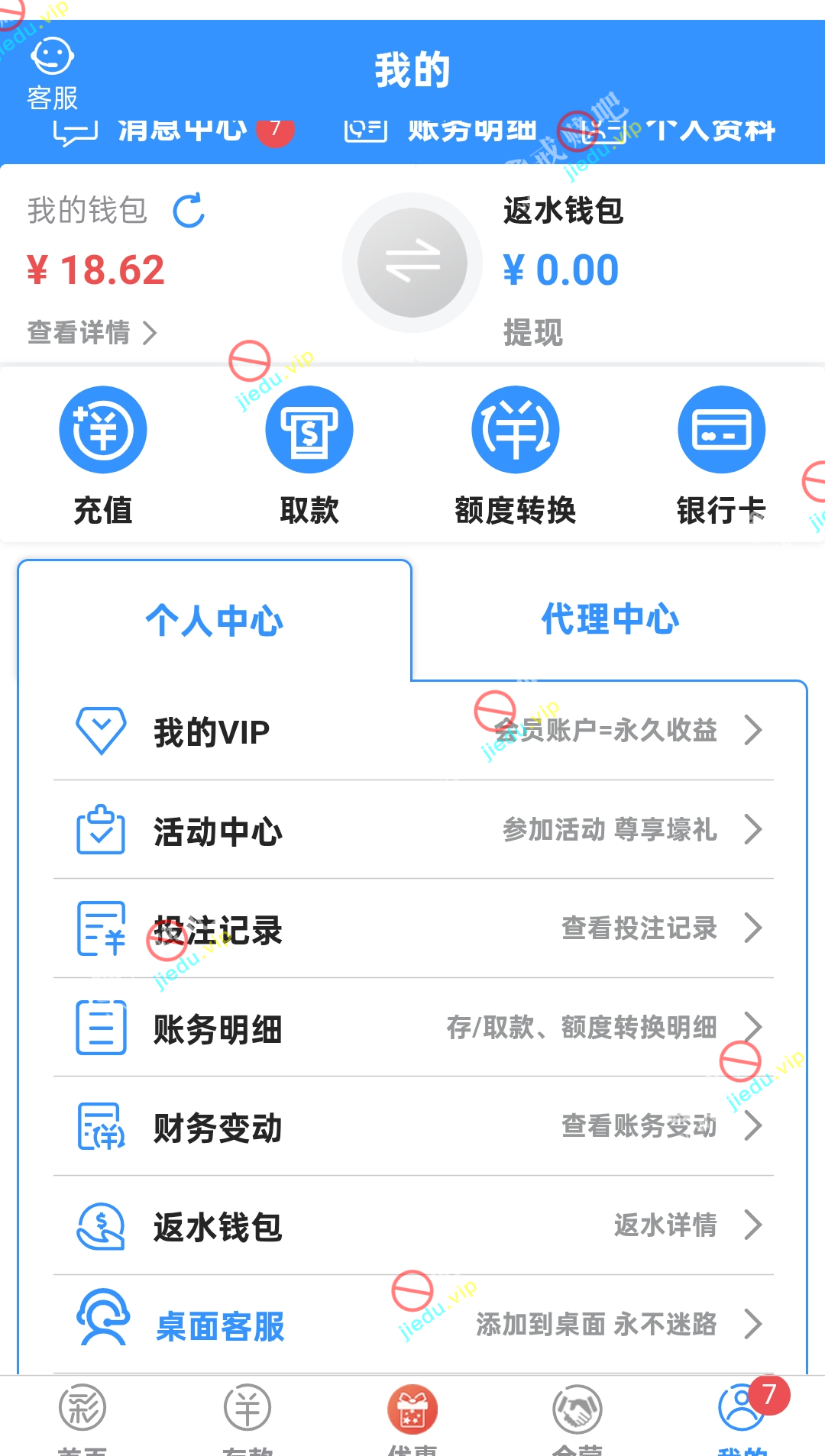Open 账务明细 list row

coord(412,1028)
